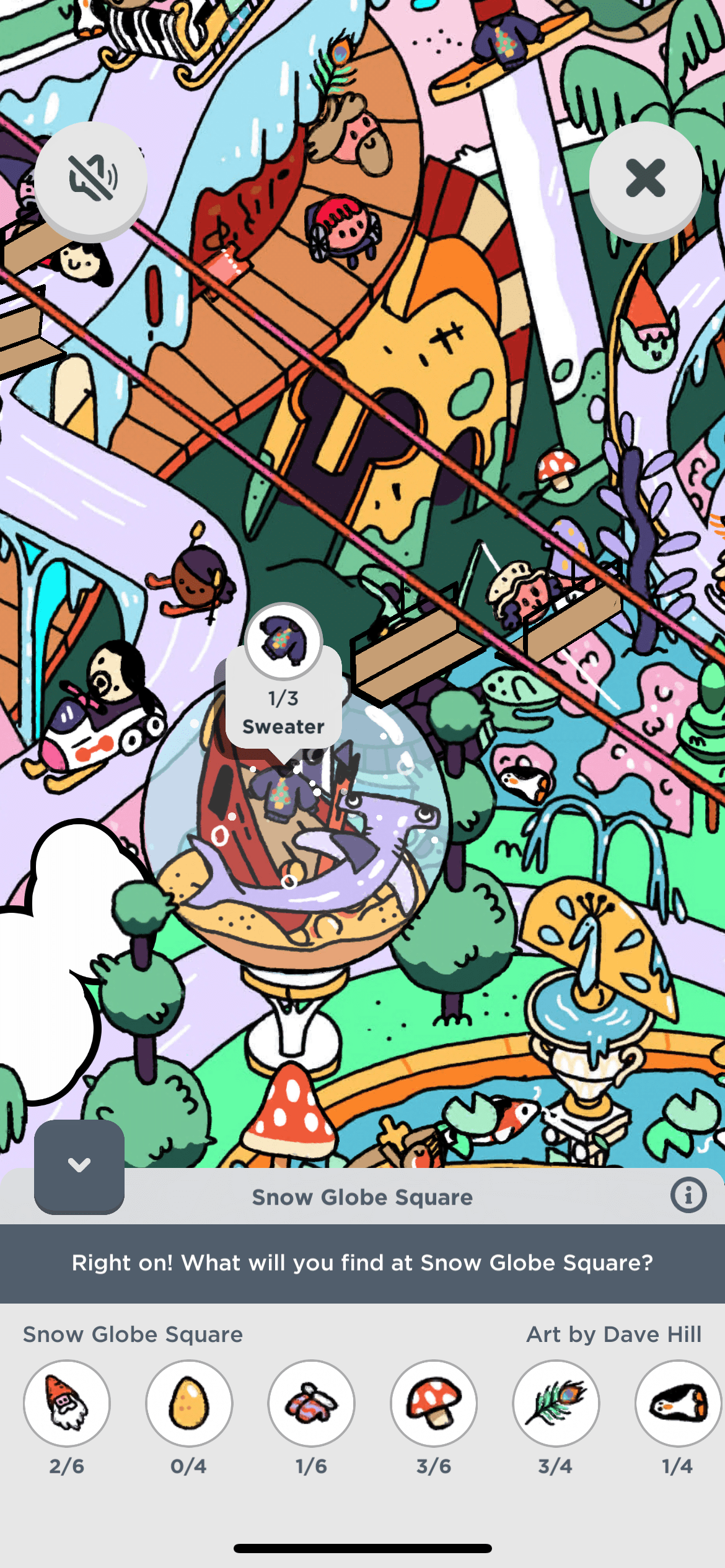Viewport: 725px width, 1568px height.
Task: Select the egg item showing 0/4
Action: tap(189, 1403)
